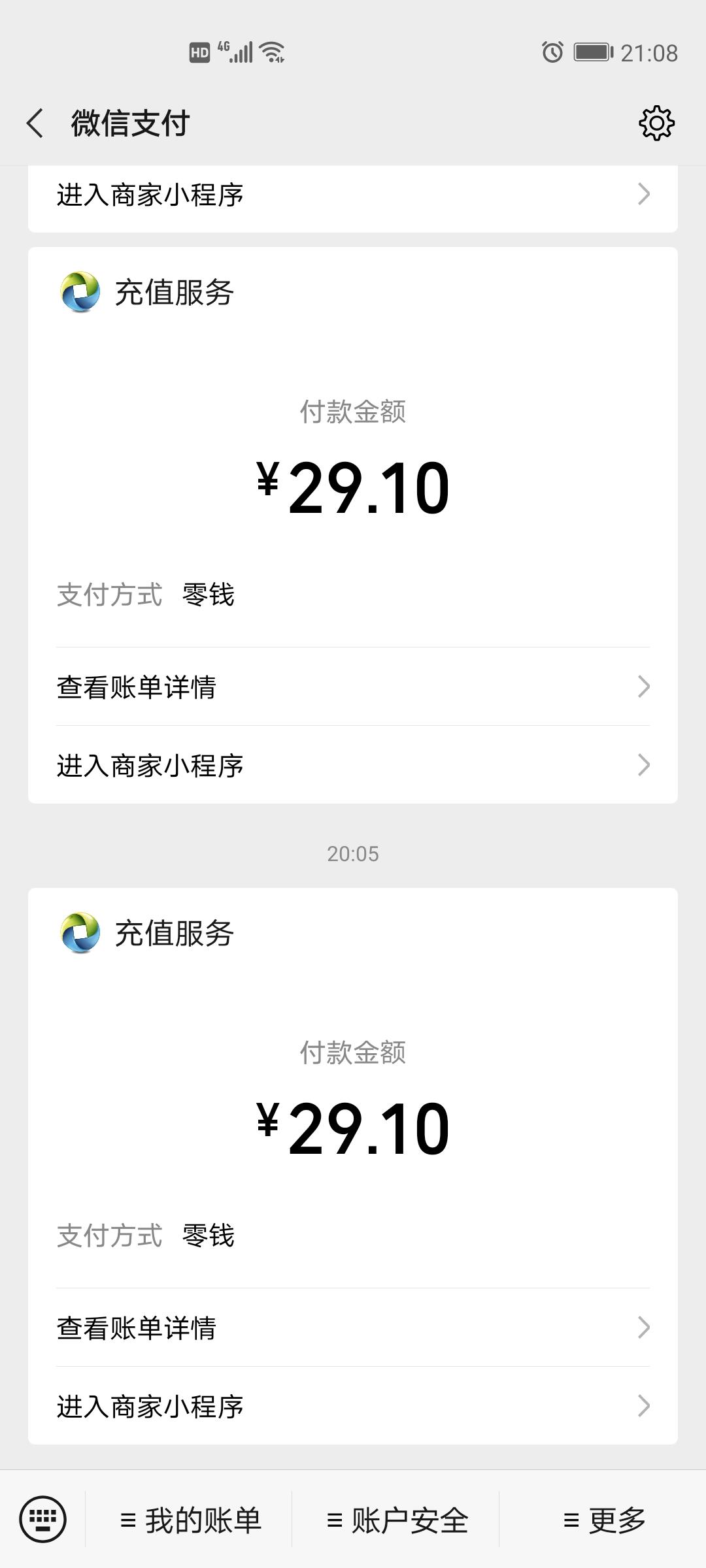Open 进入商家小程序 in the 20:05 payment card
The height and width of the screenshot is (1568, 706).
(353, 1405)
